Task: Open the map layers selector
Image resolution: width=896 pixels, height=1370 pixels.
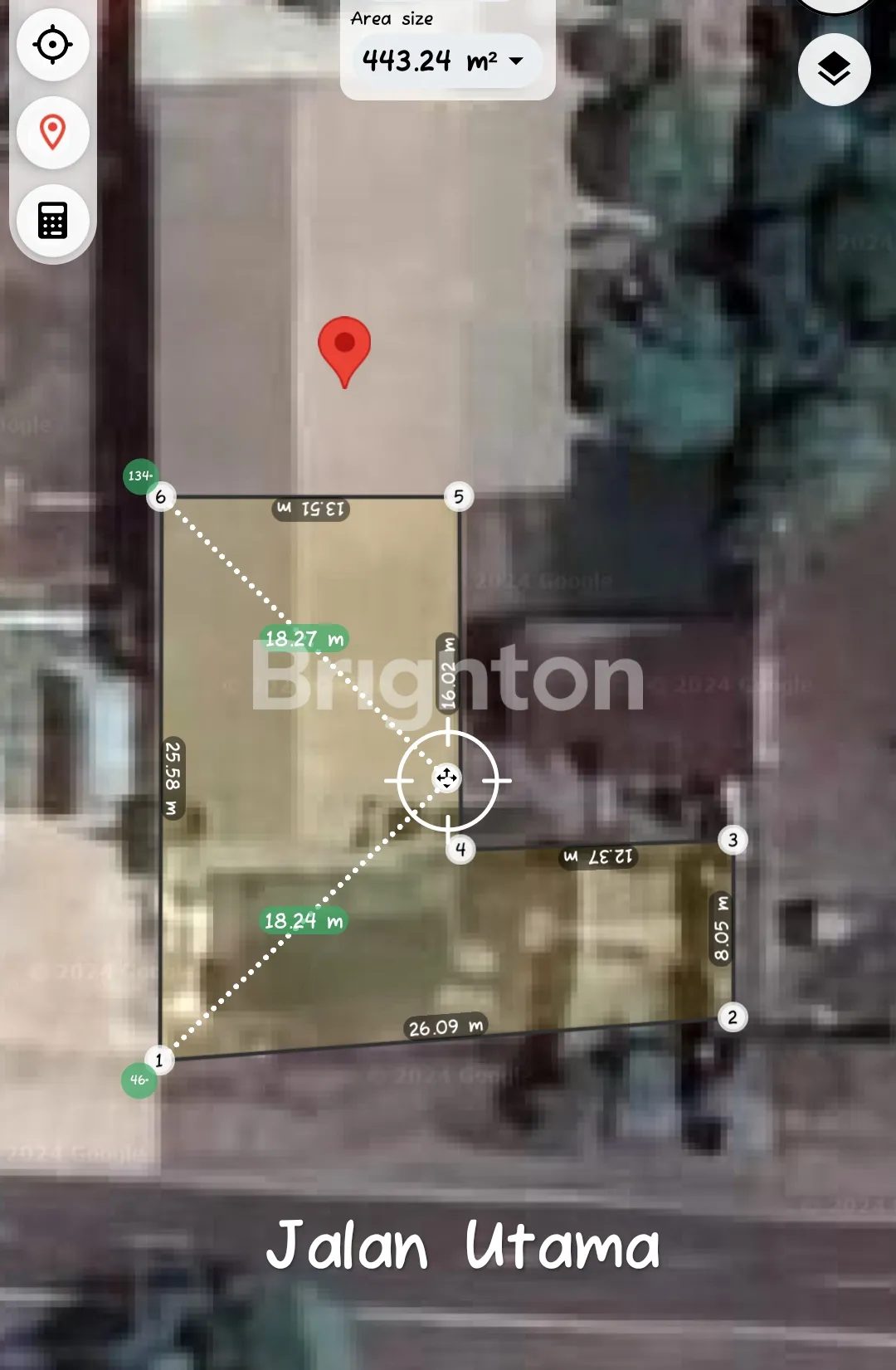Action: pyautogui.click(x=834, y=70)
